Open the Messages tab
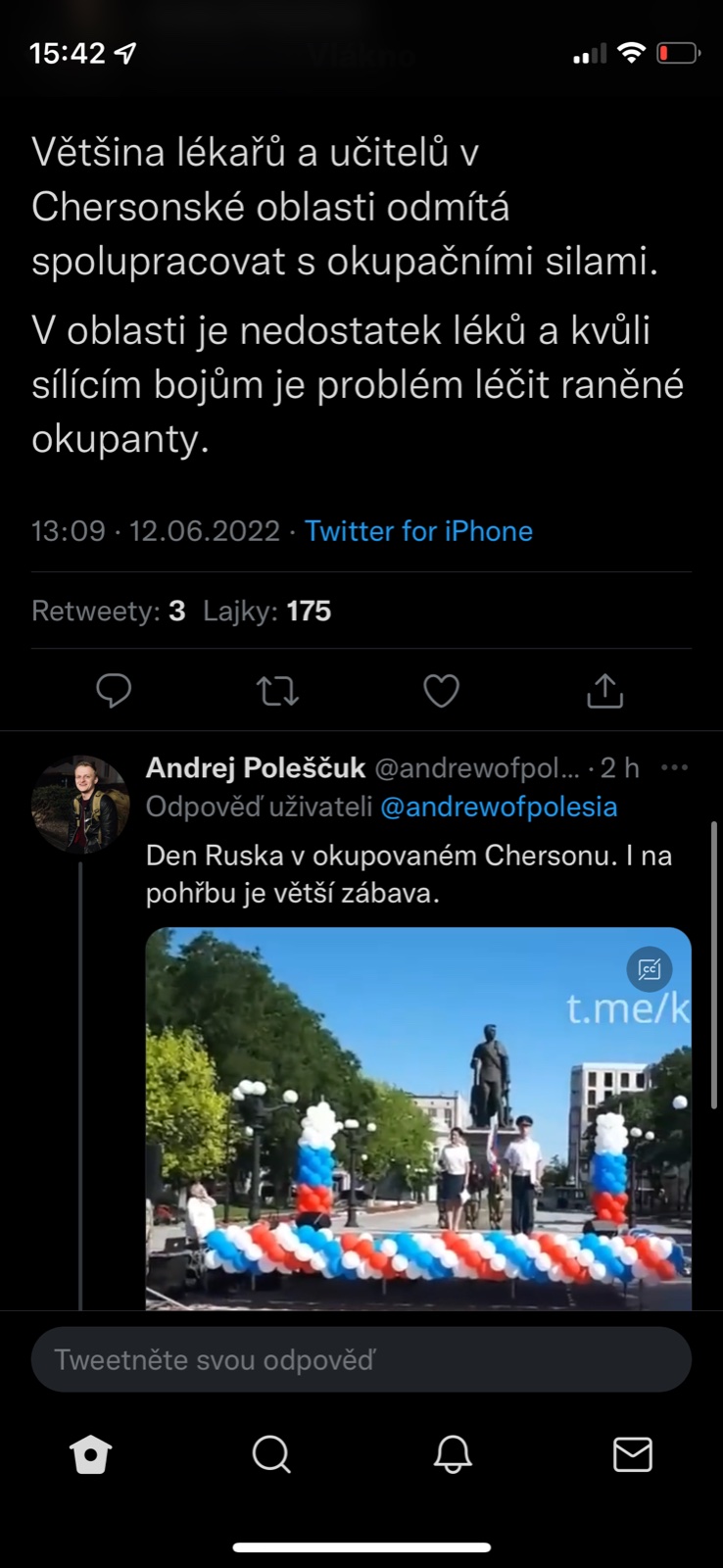Screen dimensions: 723x1568 pyautogui.click(x=632, y=1455)
